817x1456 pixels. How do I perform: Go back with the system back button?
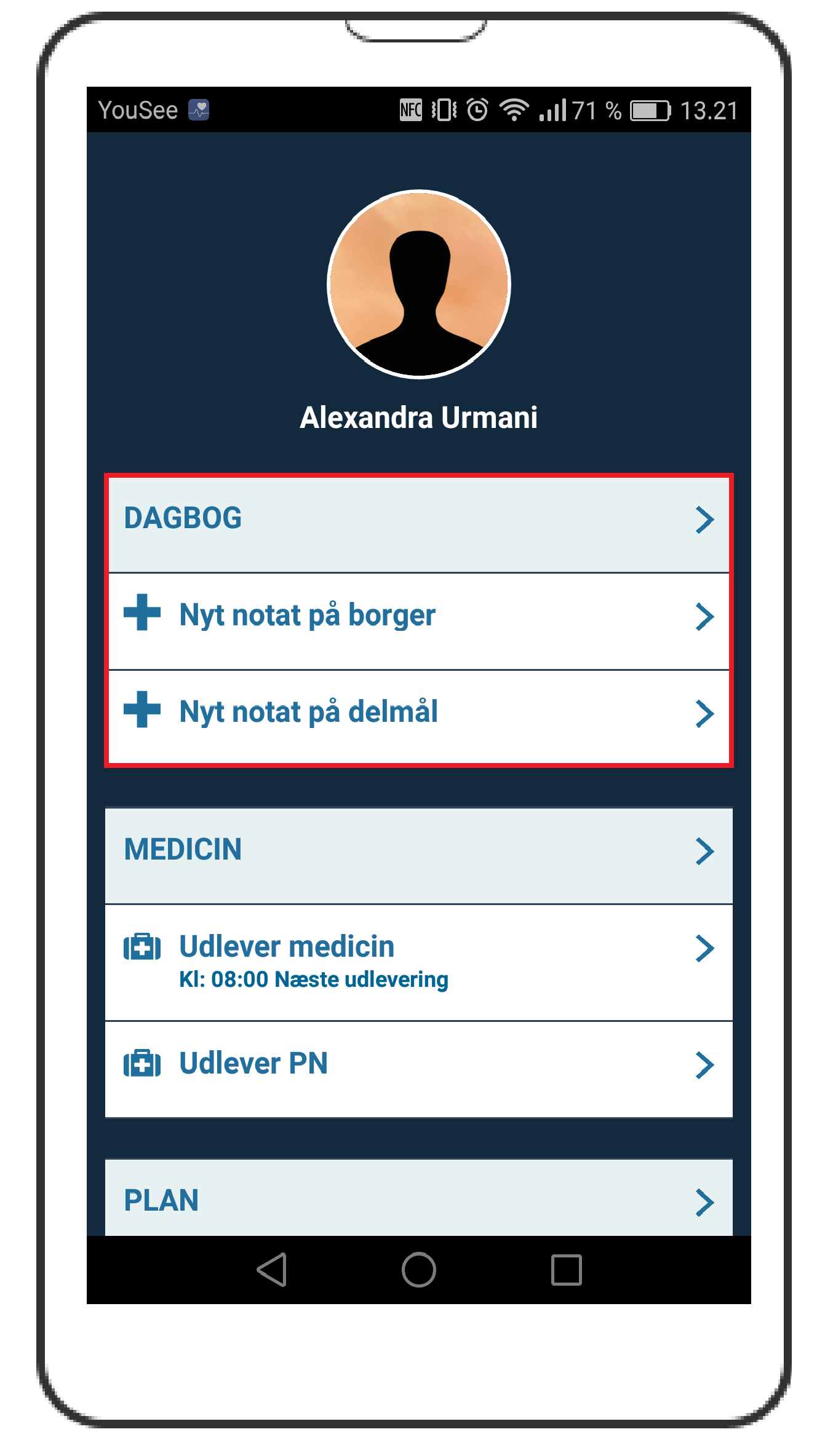click(272, 1270)
